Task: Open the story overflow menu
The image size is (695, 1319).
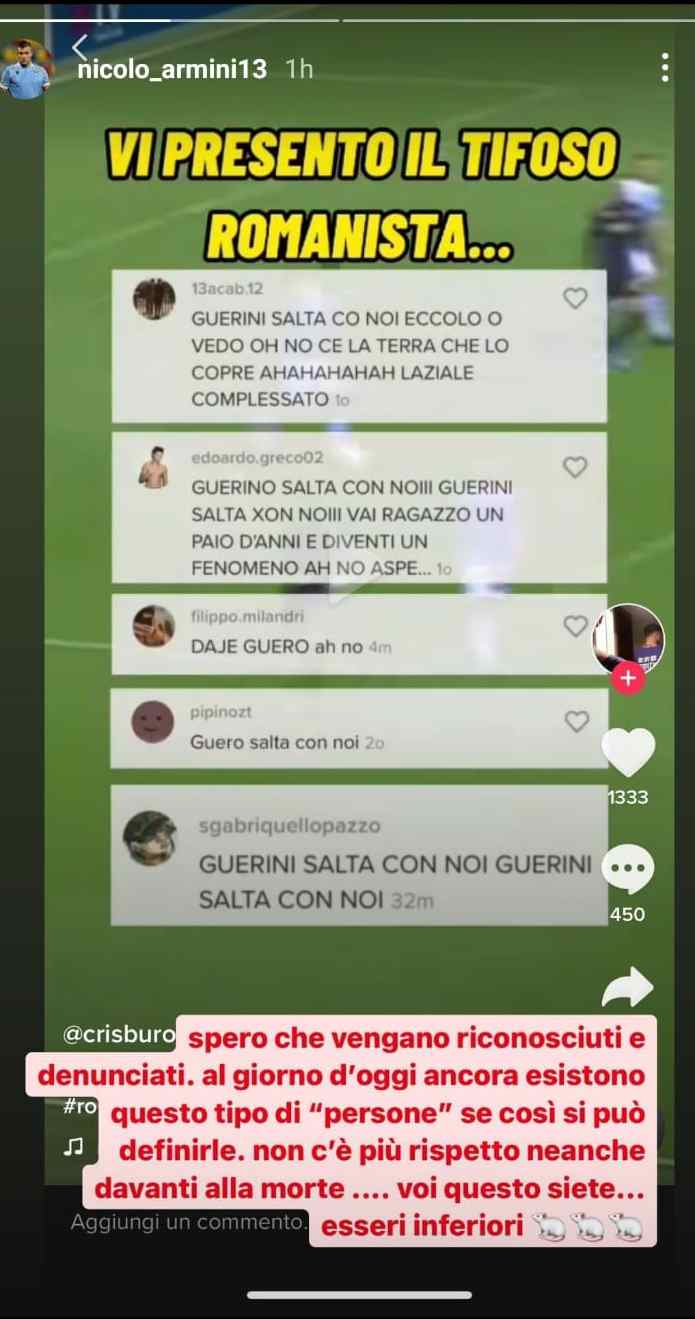Action: pyautogui.click(x=665, y=68)
